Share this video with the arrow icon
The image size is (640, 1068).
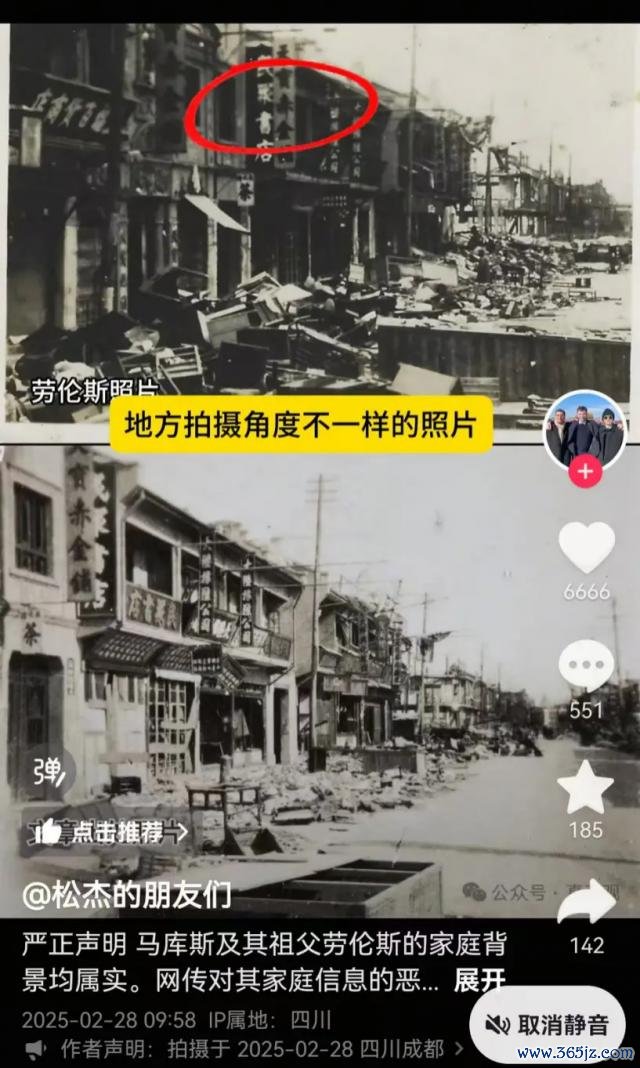point(586,903)
